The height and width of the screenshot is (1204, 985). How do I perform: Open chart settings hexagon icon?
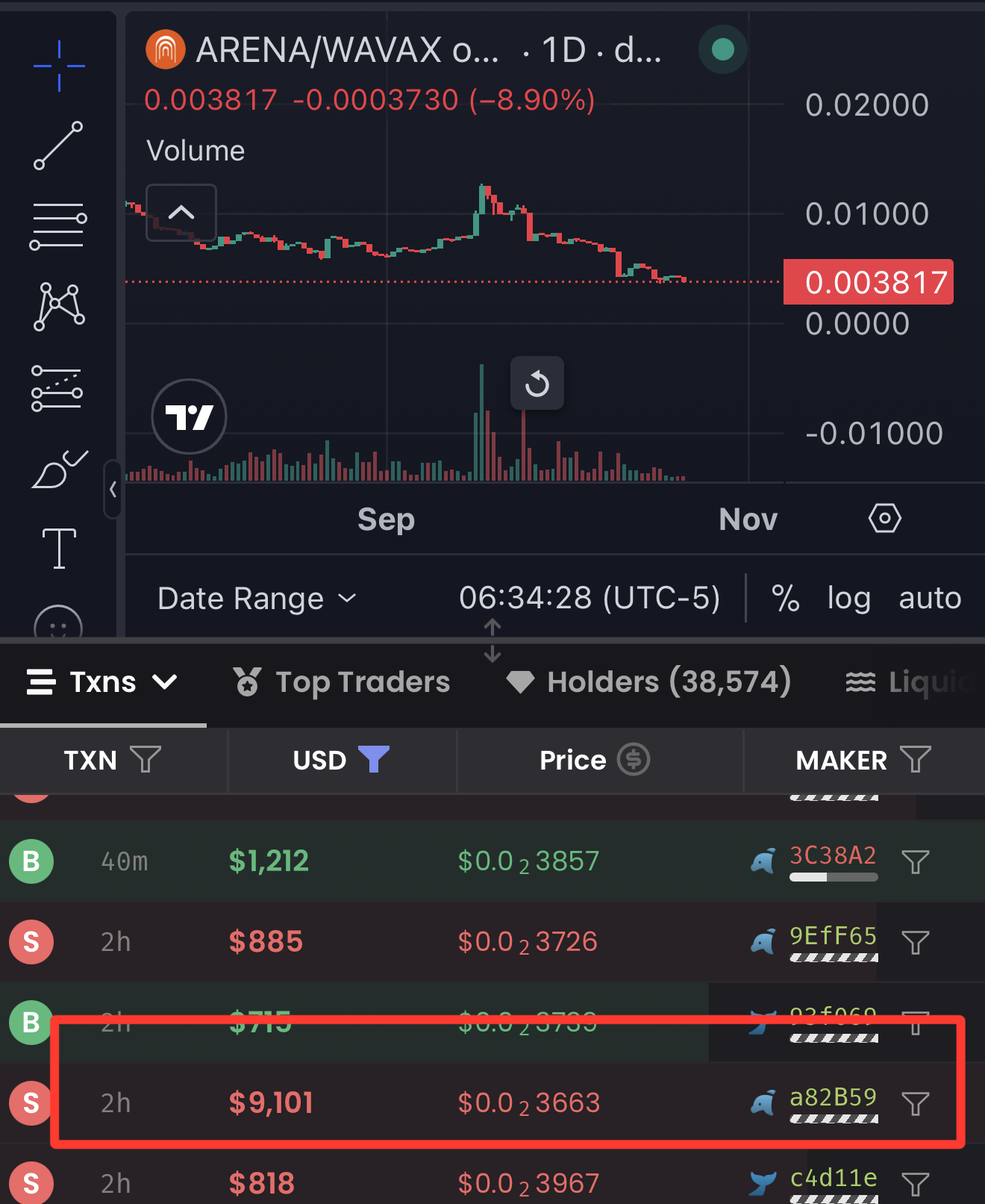884,518
